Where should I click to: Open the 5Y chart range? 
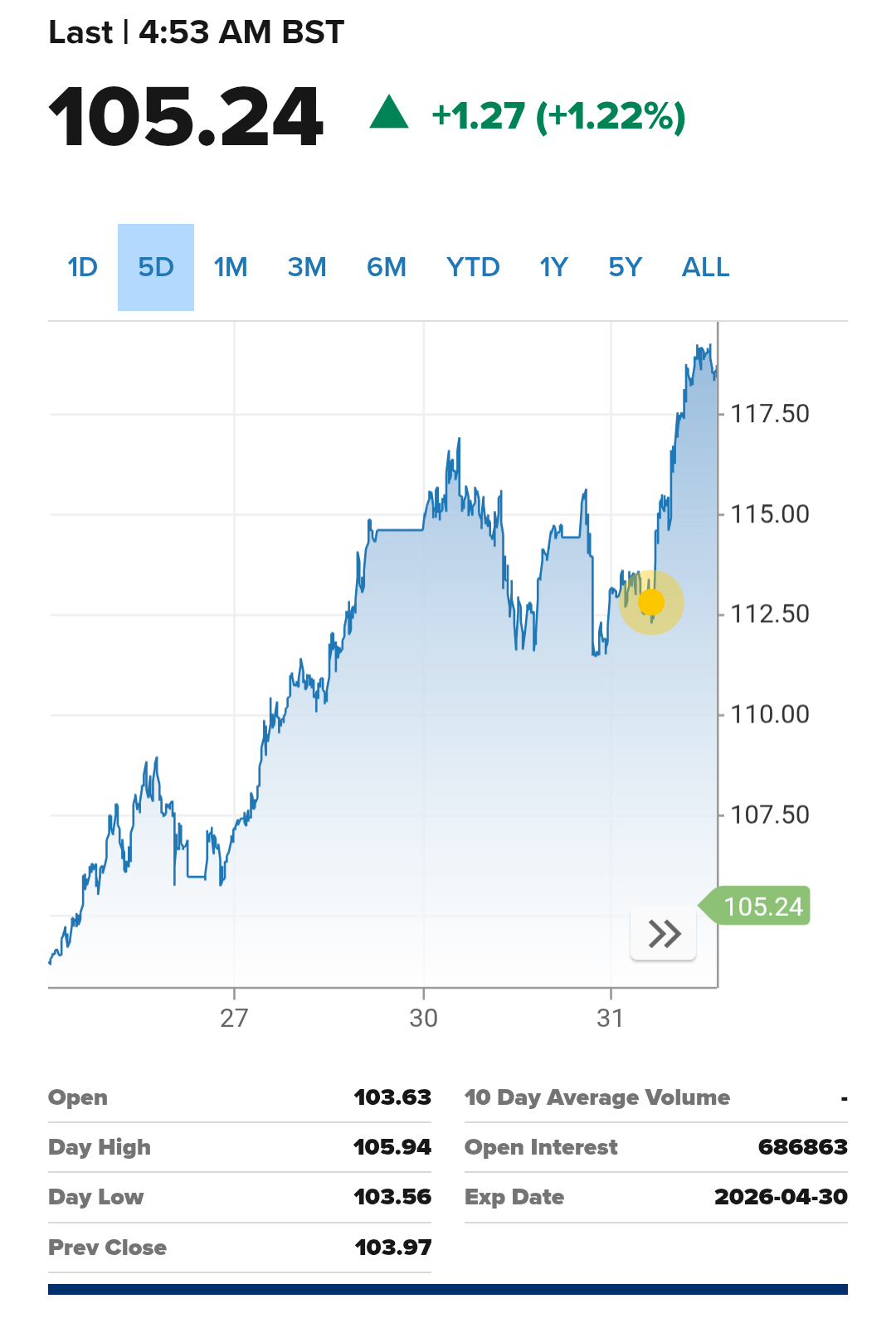626,267
